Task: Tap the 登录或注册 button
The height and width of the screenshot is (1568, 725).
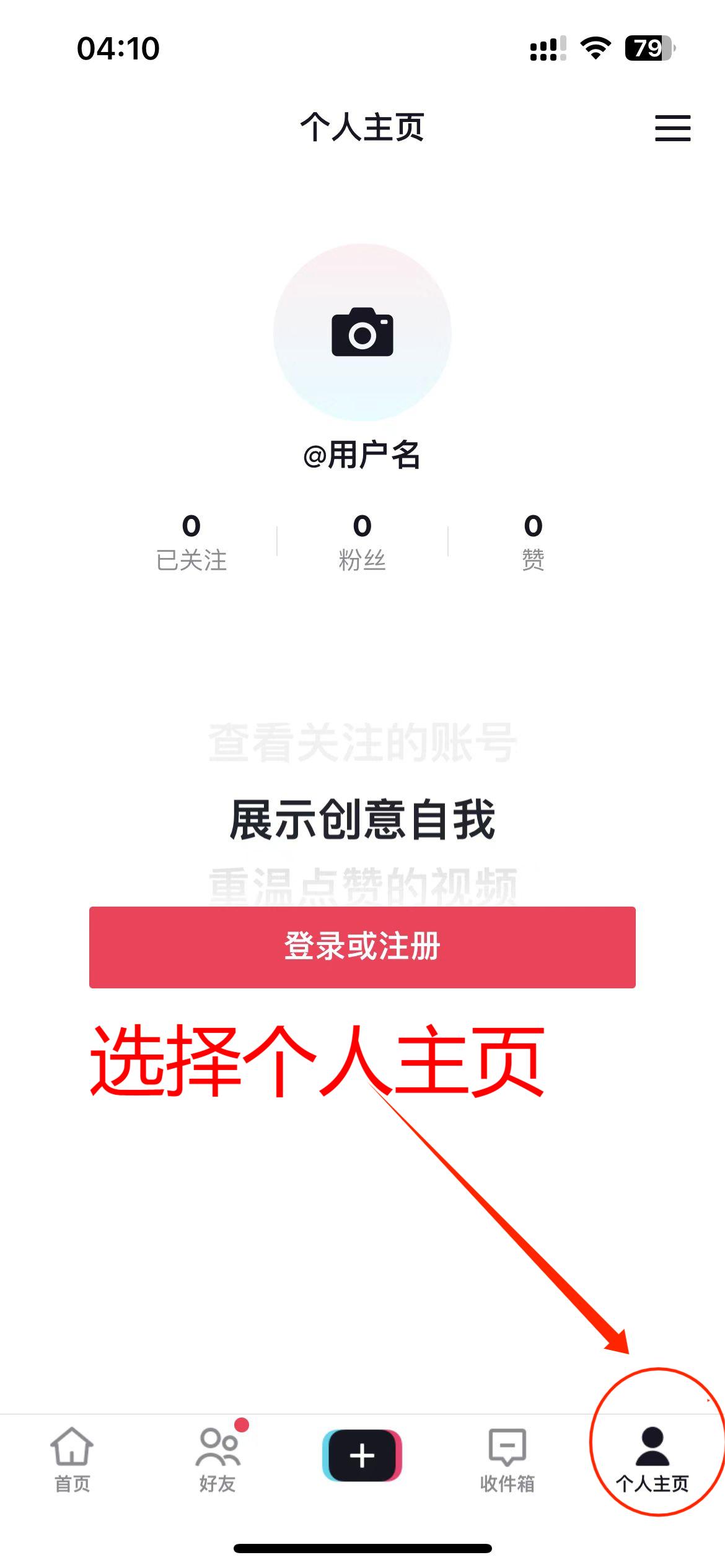Action: [362, 947]
